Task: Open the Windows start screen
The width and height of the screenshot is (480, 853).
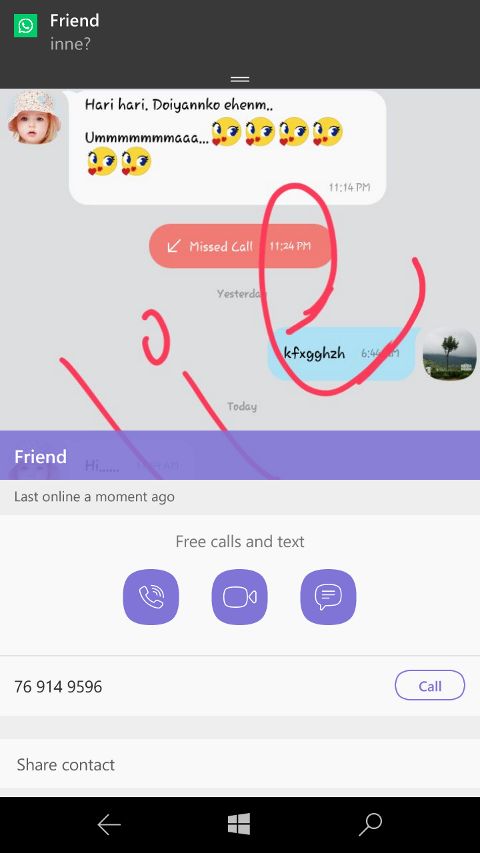Action: (239, 824)
